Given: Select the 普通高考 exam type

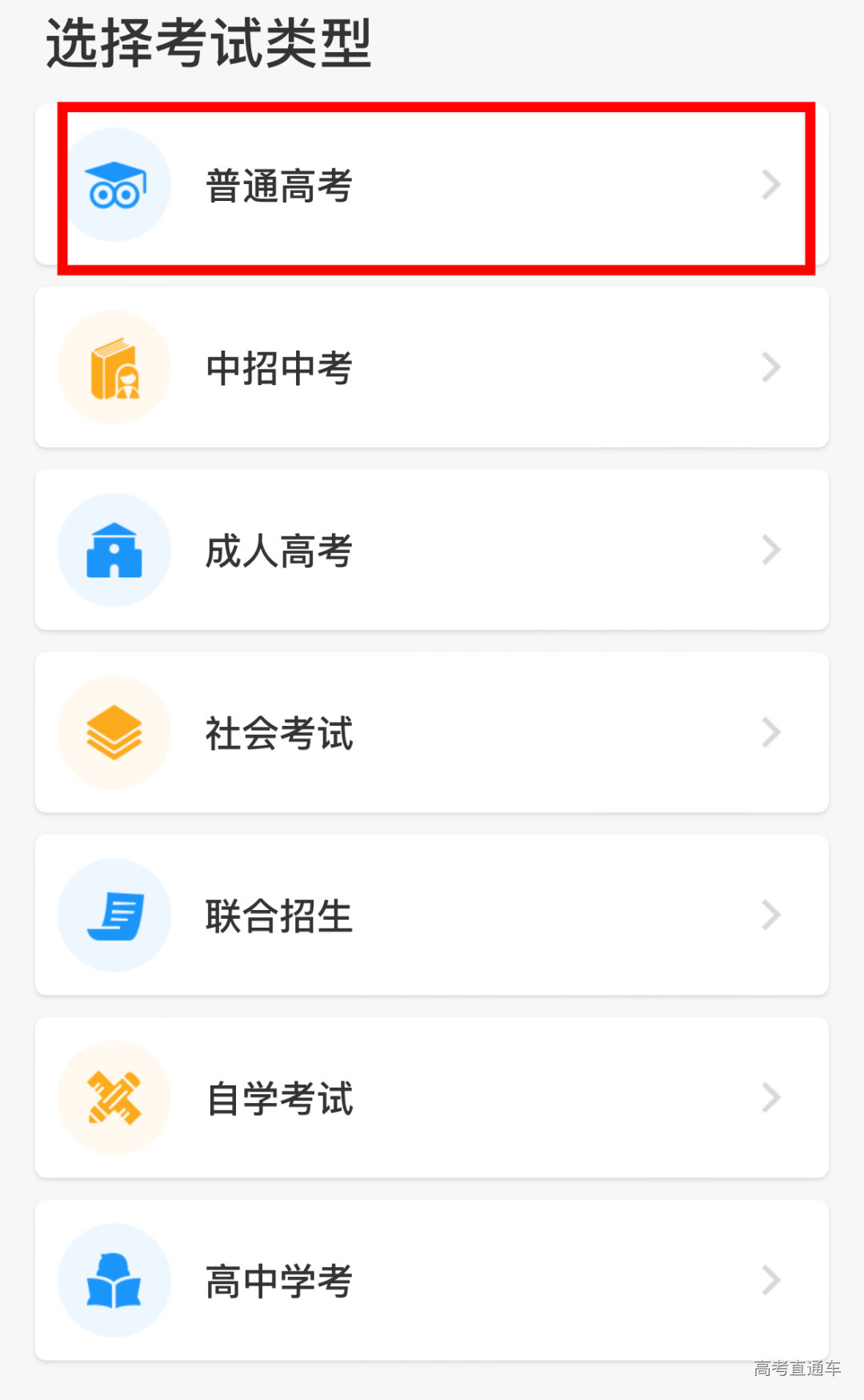Looking at the screenshot, I should click(432, 184).
